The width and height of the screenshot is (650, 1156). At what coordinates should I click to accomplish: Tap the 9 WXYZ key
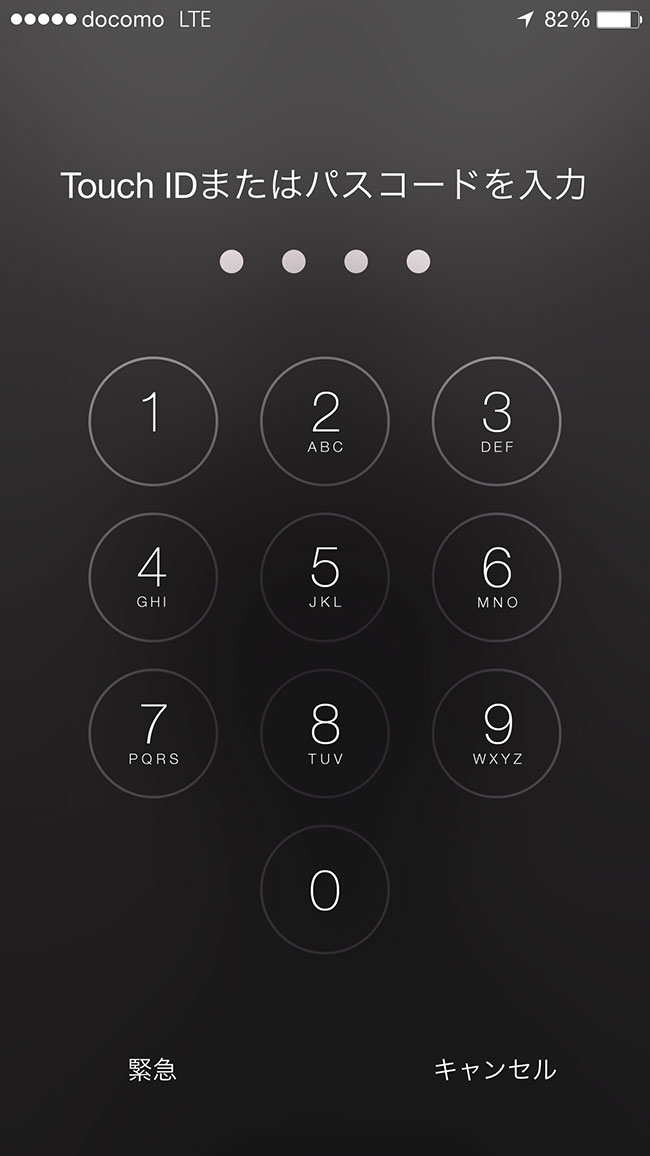(497, 733)
